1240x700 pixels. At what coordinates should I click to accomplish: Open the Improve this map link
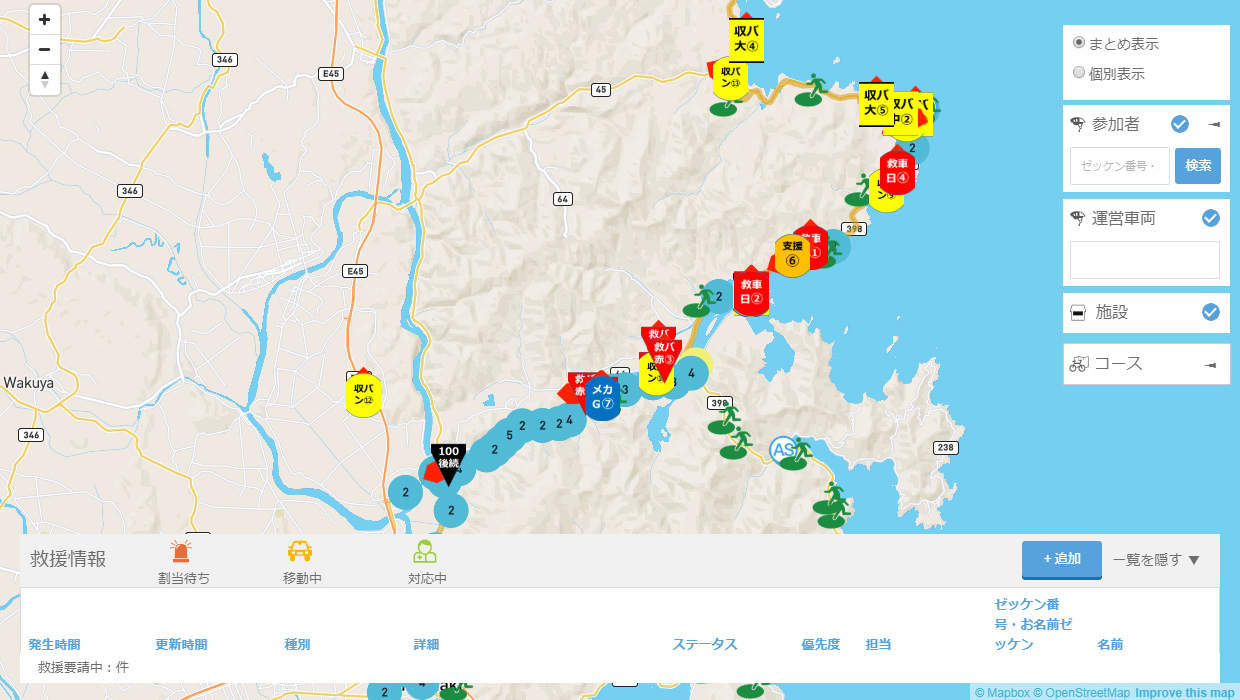pos(1184,692)
